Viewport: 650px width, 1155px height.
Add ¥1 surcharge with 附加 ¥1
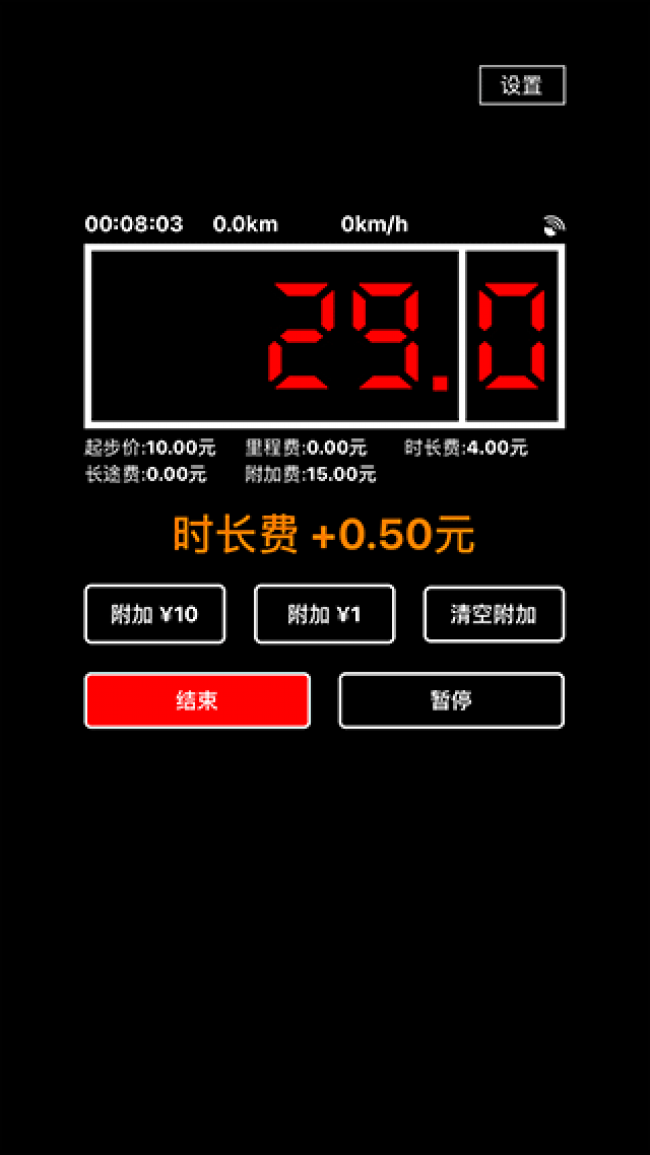point(325,614)
